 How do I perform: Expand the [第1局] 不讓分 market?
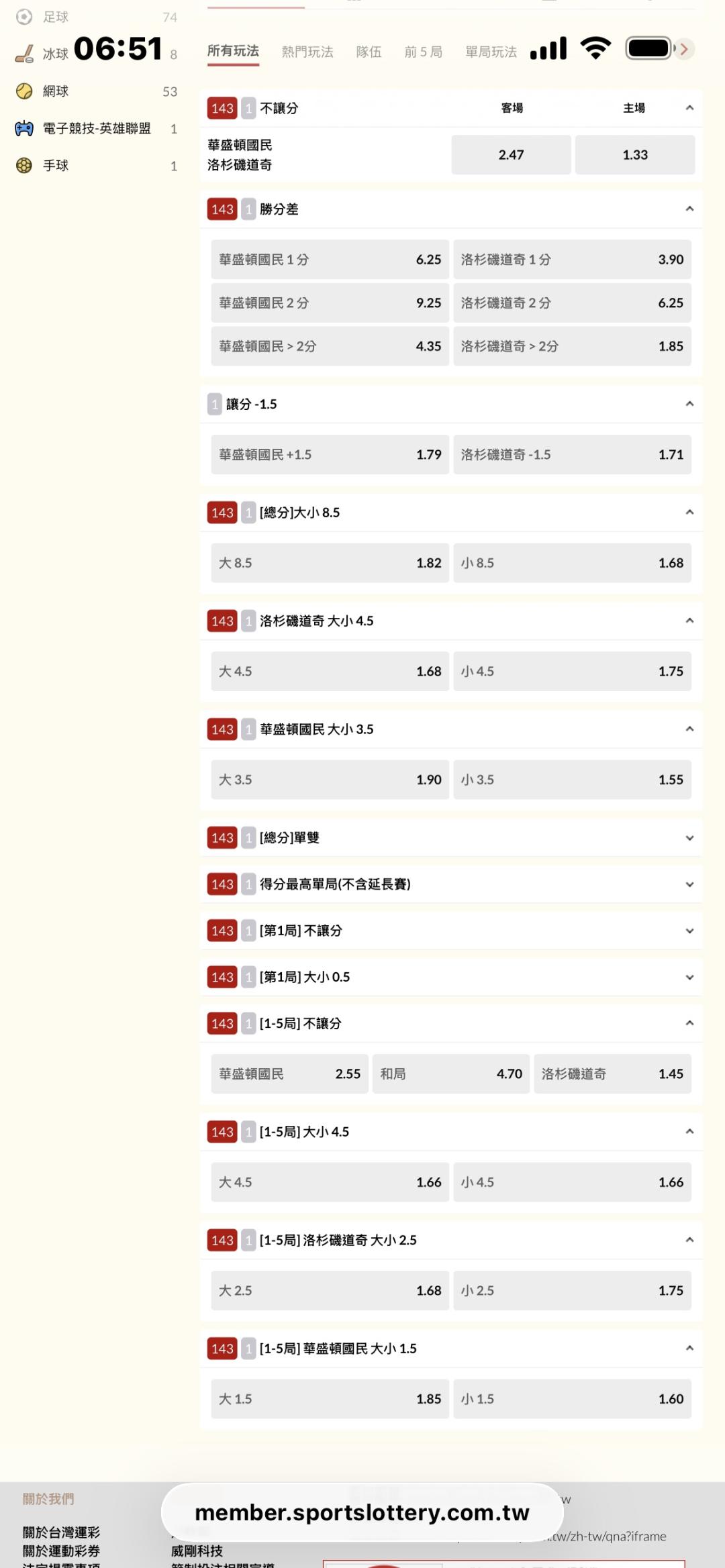tap(451, 931)
